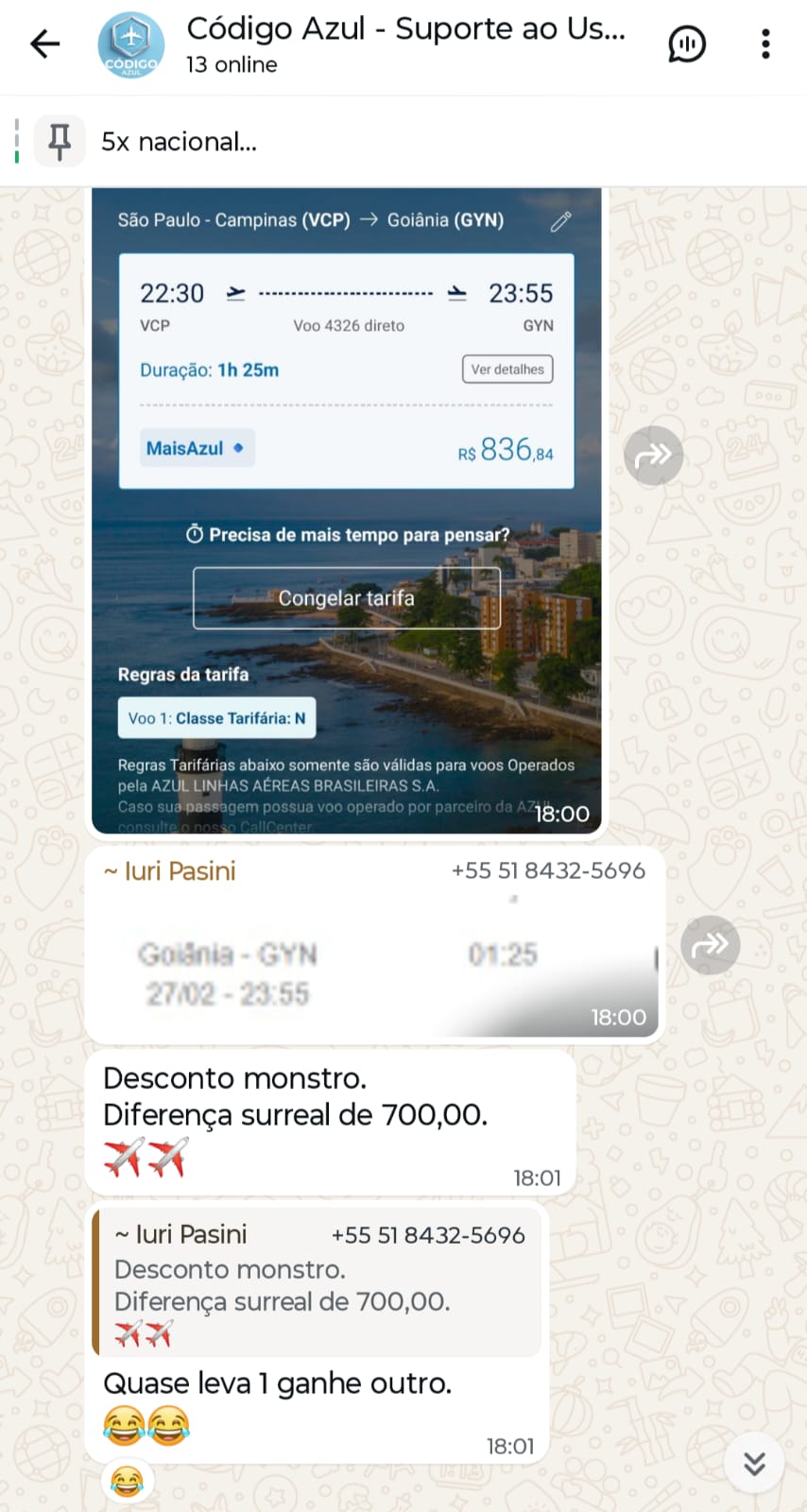Forward Iuri Pasini's image message
The image size is (807, 1512).
tap(710, 944)
